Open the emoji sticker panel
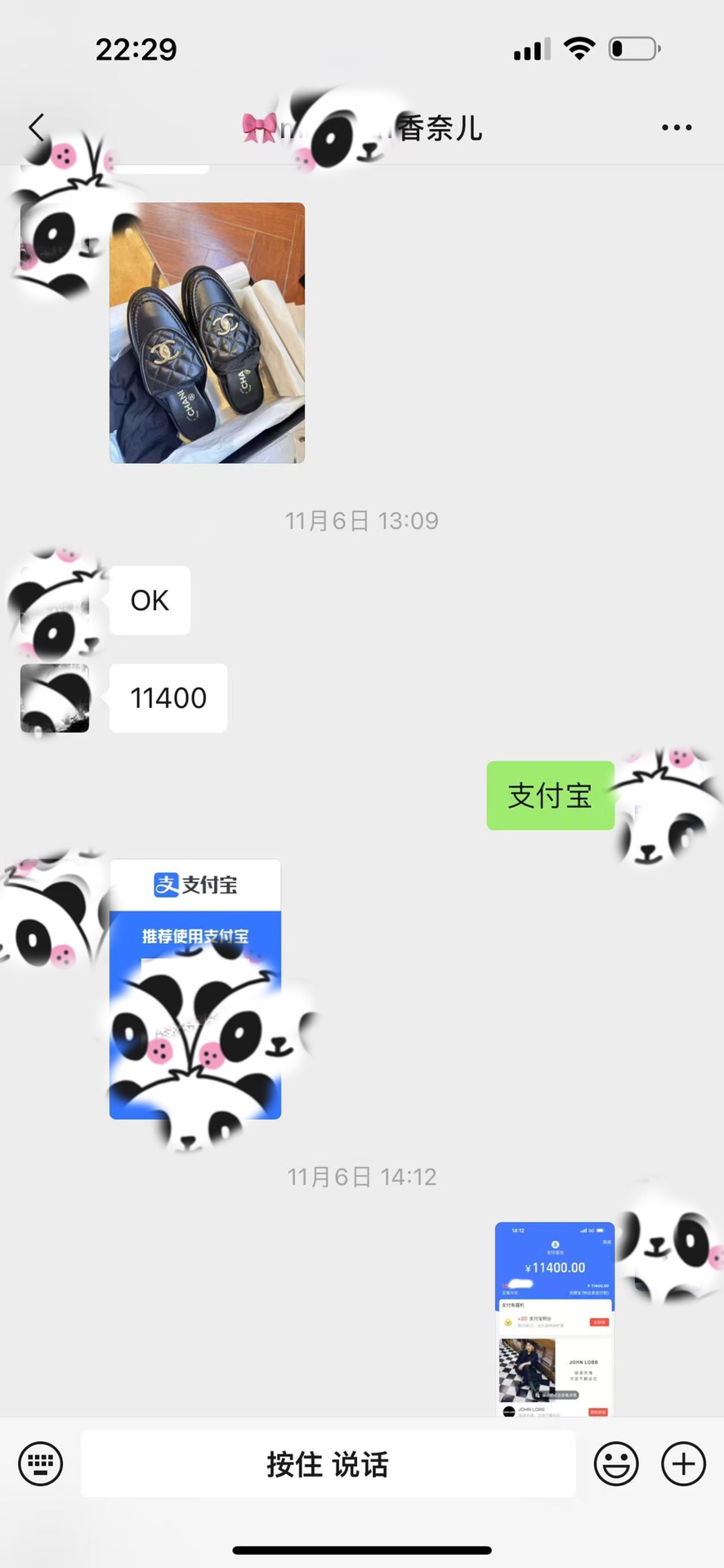724x1568 pixels. pyautogui.click(x=616, y=1463)
